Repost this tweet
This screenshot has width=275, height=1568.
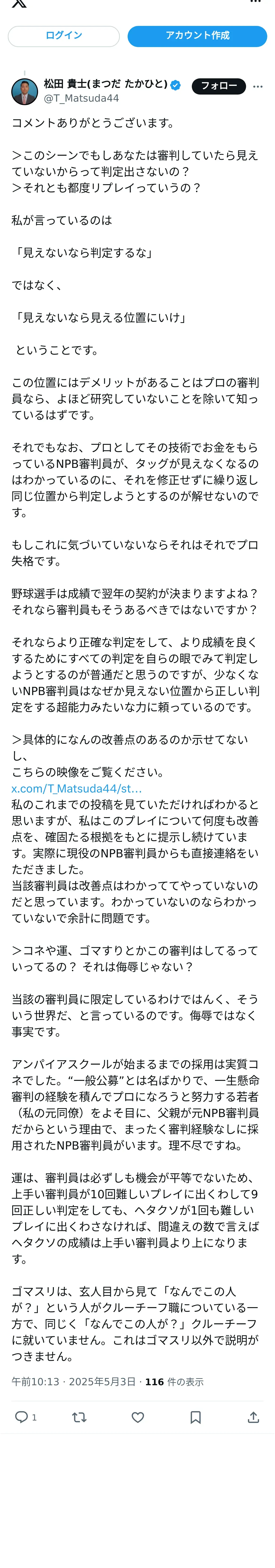point(79,1417)
